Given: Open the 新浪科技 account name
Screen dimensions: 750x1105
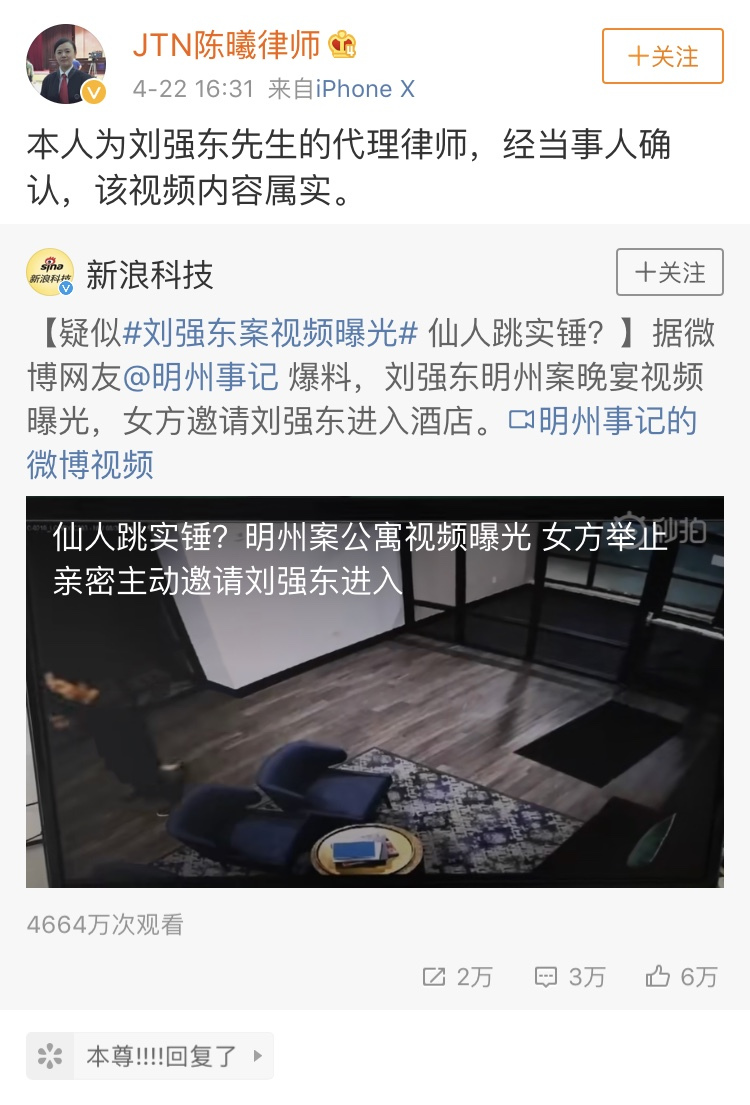Looking at the screenshot, I should point(149,273).
